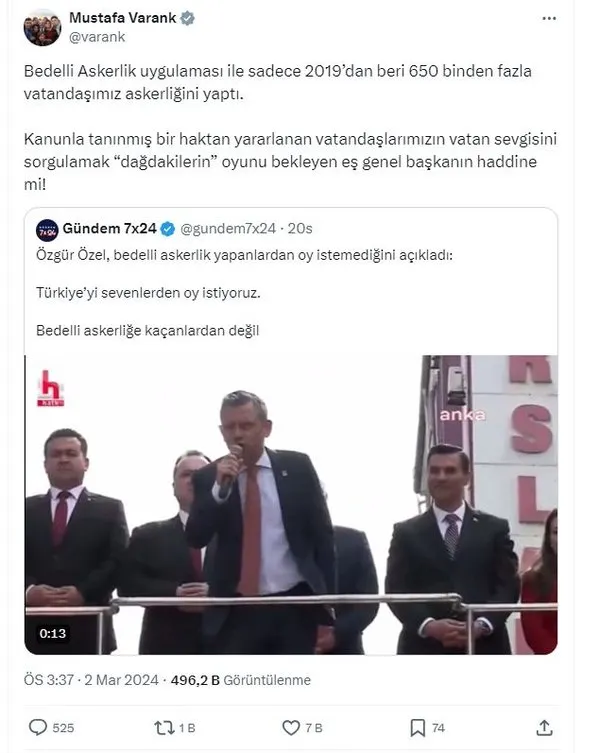The image size is (600, 753).
Task: Open Mustafa Varank's profile name link
Action: [116, 18]
